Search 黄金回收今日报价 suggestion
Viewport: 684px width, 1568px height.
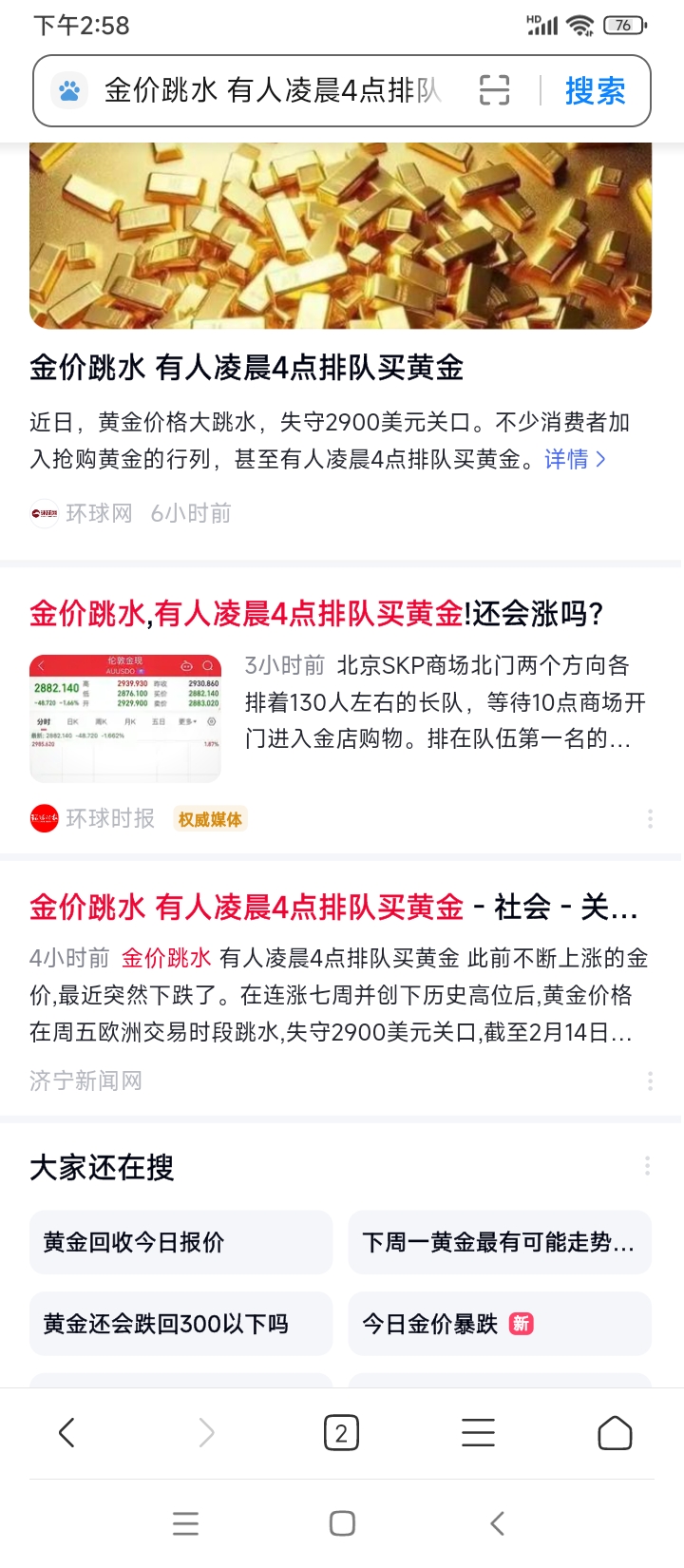click(x=180, y=1242)
